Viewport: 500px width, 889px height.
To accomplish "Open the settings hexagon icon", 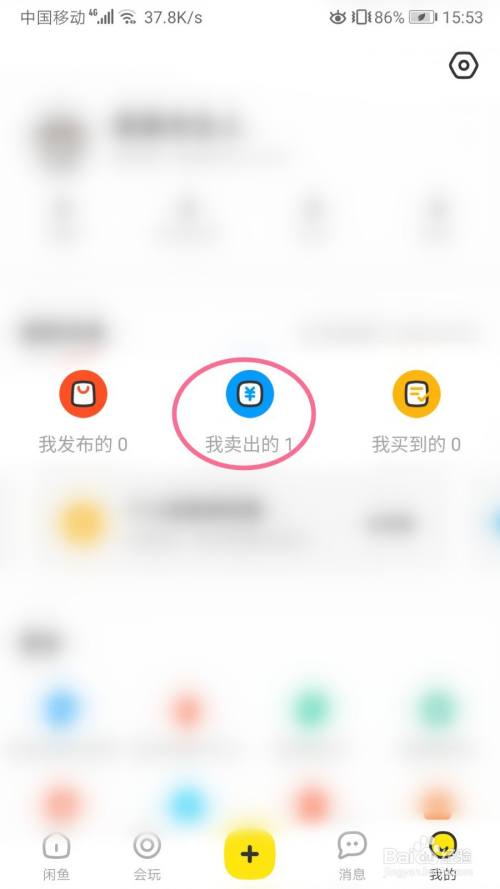I will pyautogui.click(x=464, y=66).
